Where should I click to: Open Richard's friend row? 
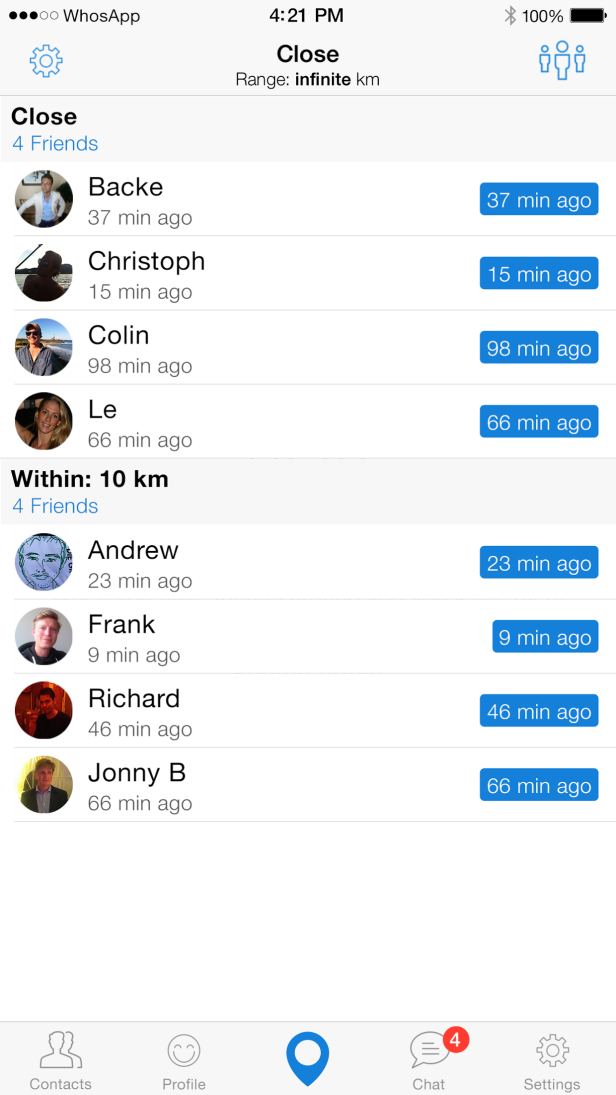coord(250,711)
